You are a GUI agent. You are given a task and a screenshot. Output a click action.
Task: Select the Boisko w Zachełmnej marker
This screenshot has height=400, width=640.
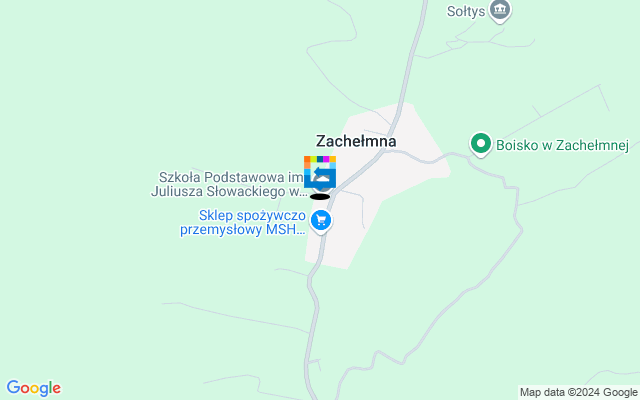[x=480, y=145]
